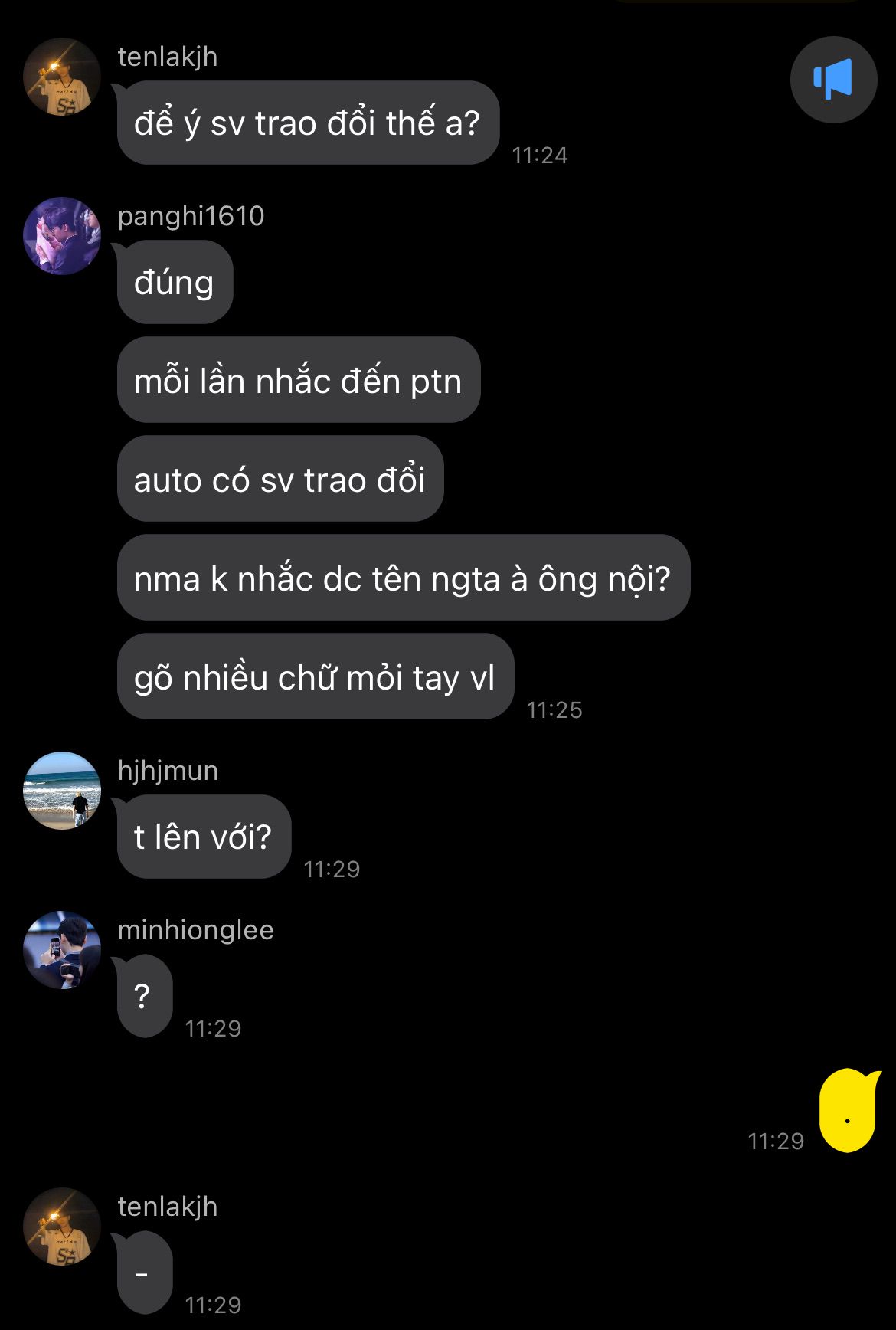Open panghi1610's profile picture
The image size is (896, 1330).
pyautogui.click(x=62, y=236)
